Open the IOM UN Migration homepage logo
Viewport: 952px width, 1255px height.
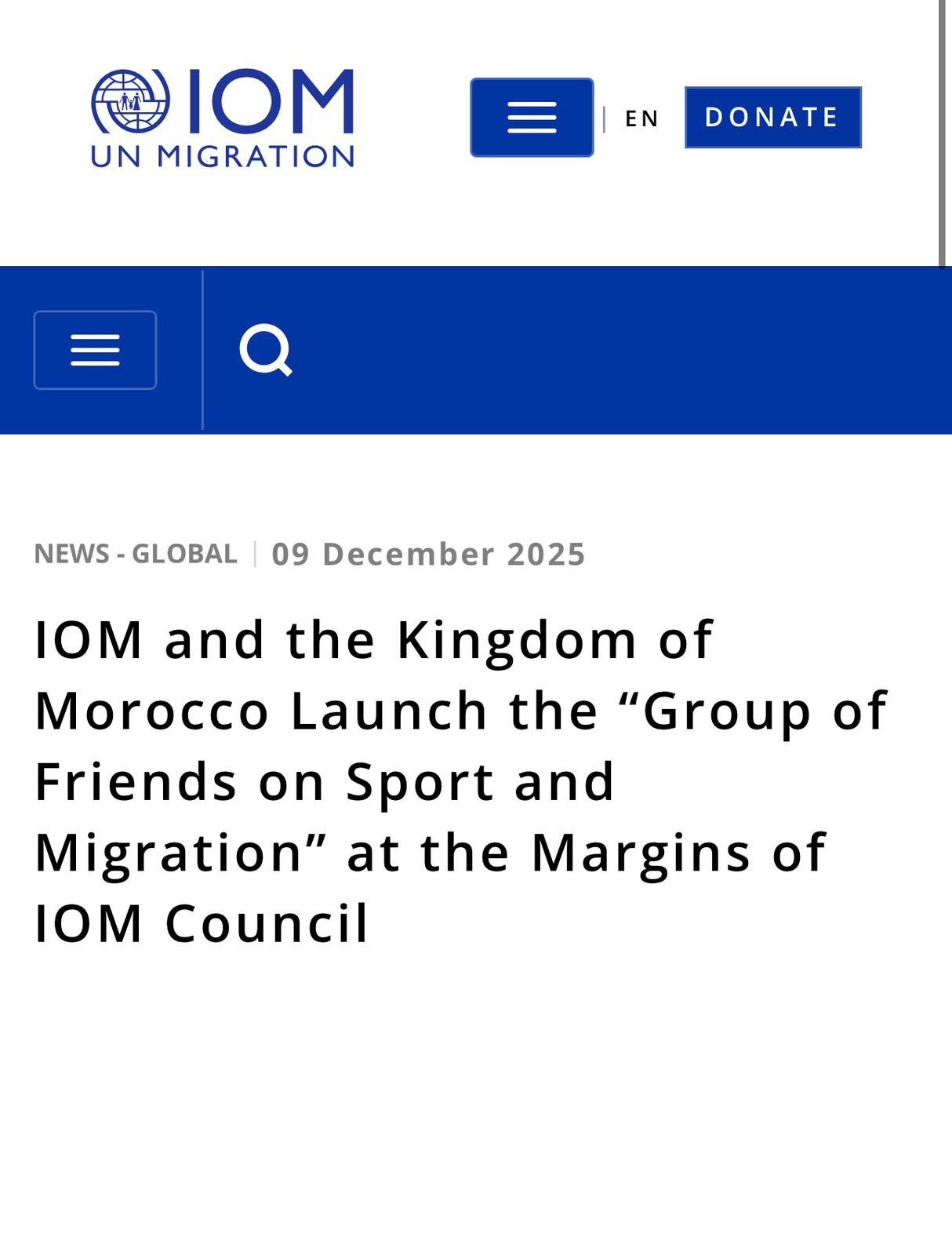222,118
